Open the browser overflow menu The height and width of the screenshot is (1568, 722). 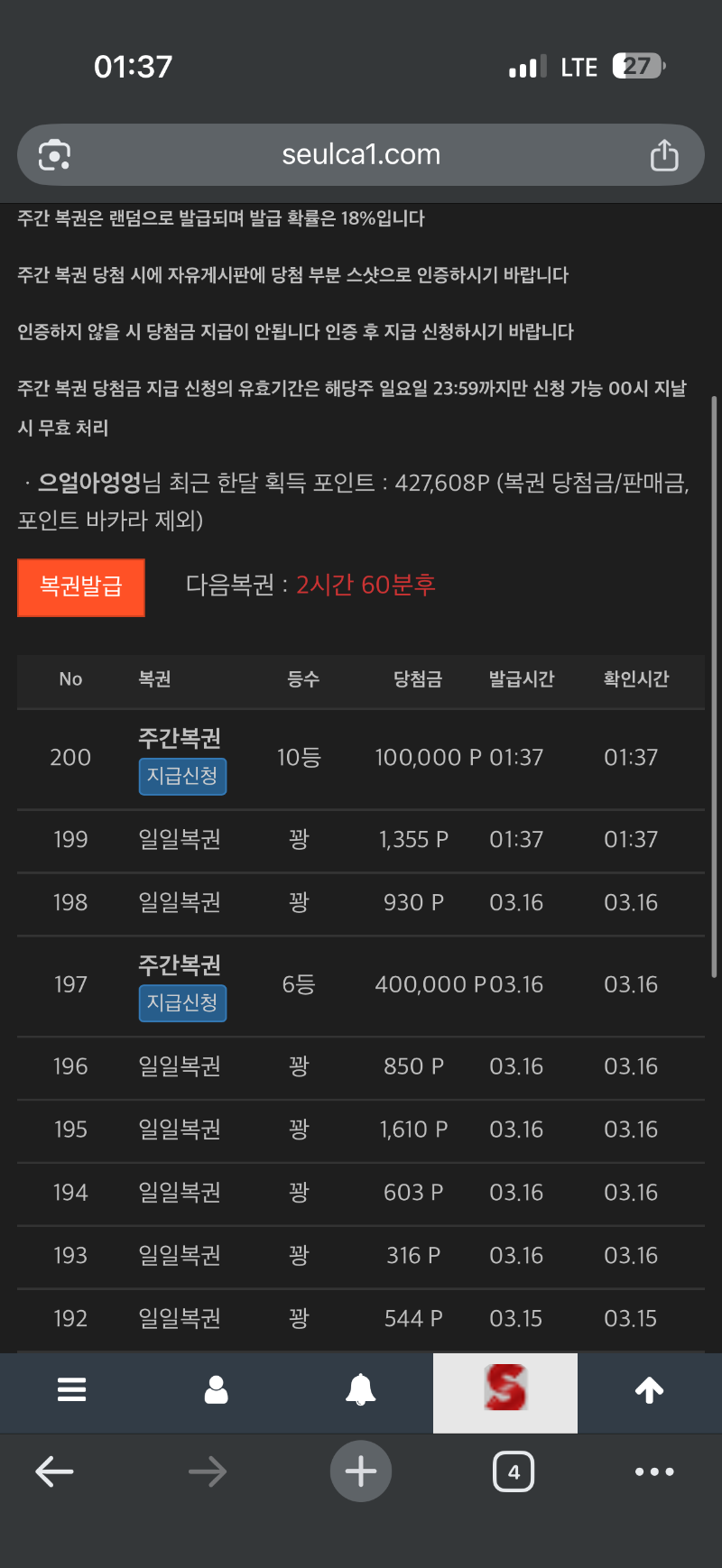(654, 1472)
